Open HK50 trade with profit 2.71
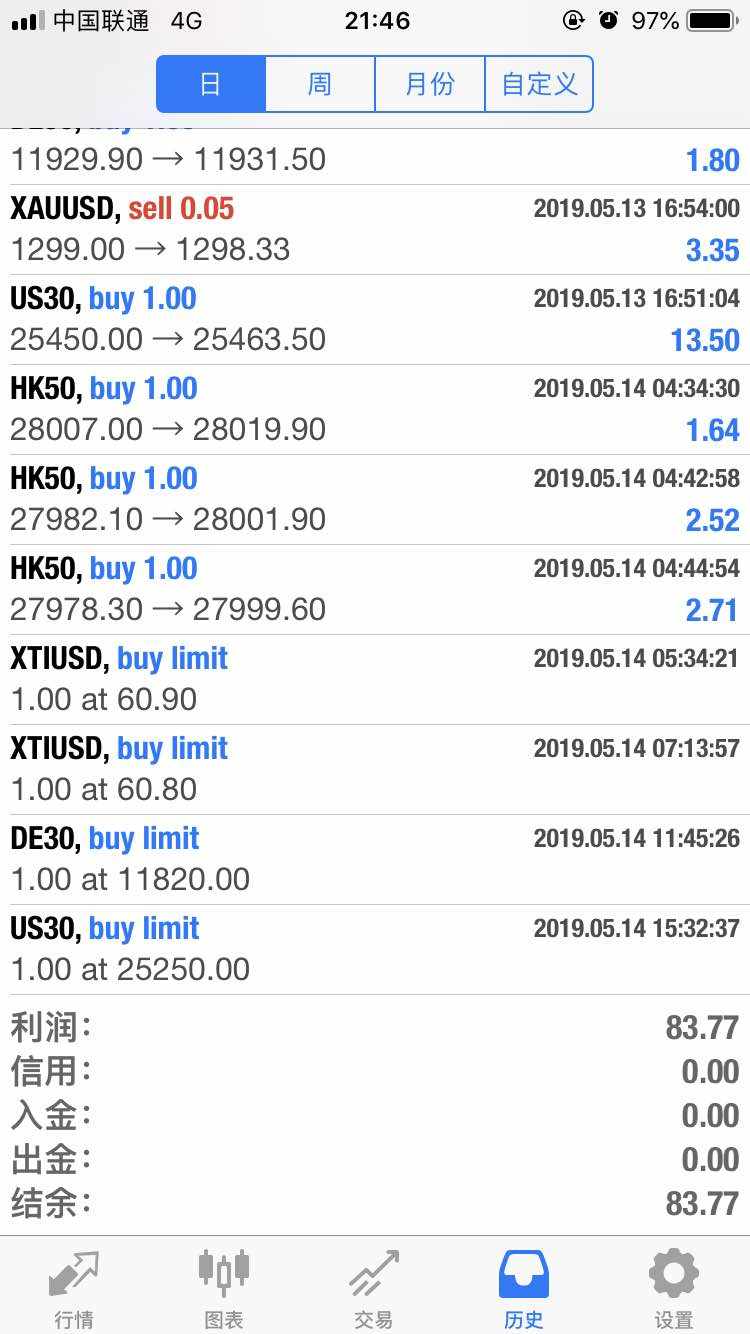Image resolution: width=750 pixels, height=1334 pixels. (x=375, y=590)
